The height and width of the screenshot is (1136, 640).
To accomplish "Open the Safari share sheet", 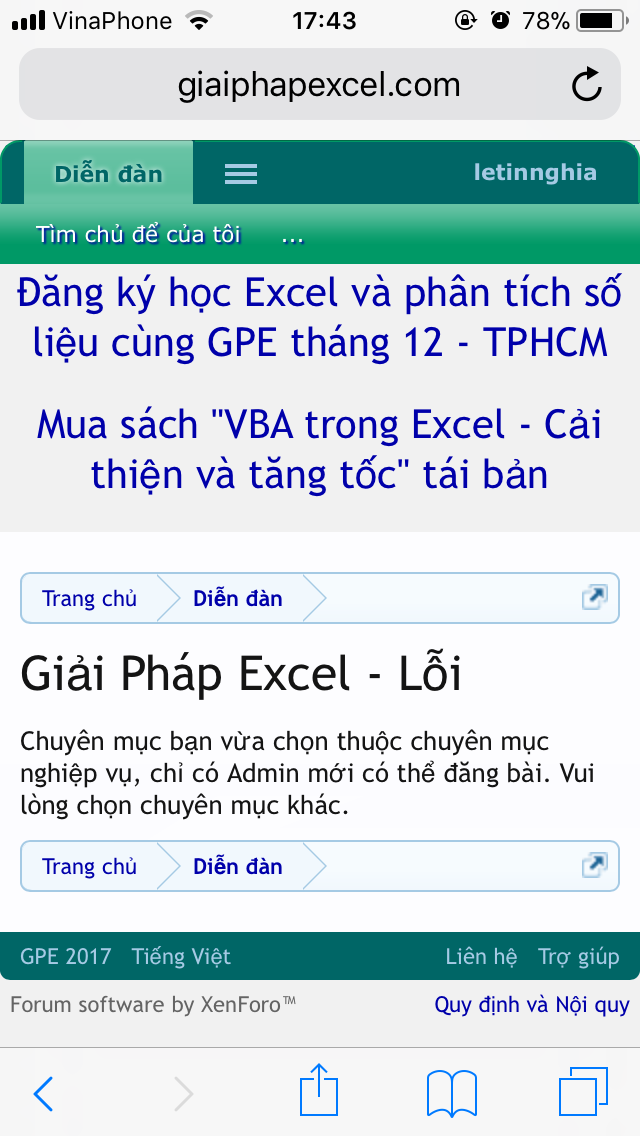I will 320,1092.
